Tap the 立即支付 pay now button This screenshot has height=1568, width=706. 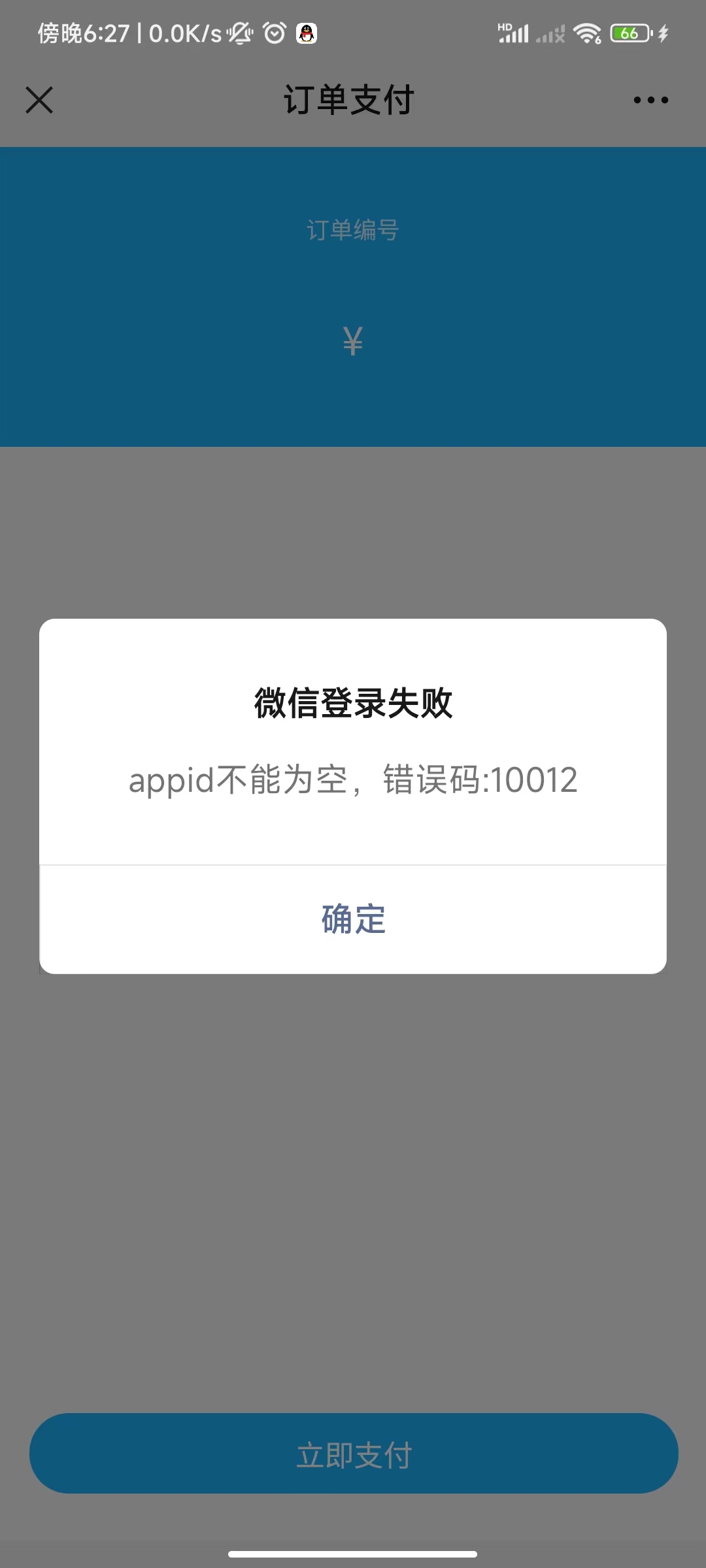click(353, 1454)
